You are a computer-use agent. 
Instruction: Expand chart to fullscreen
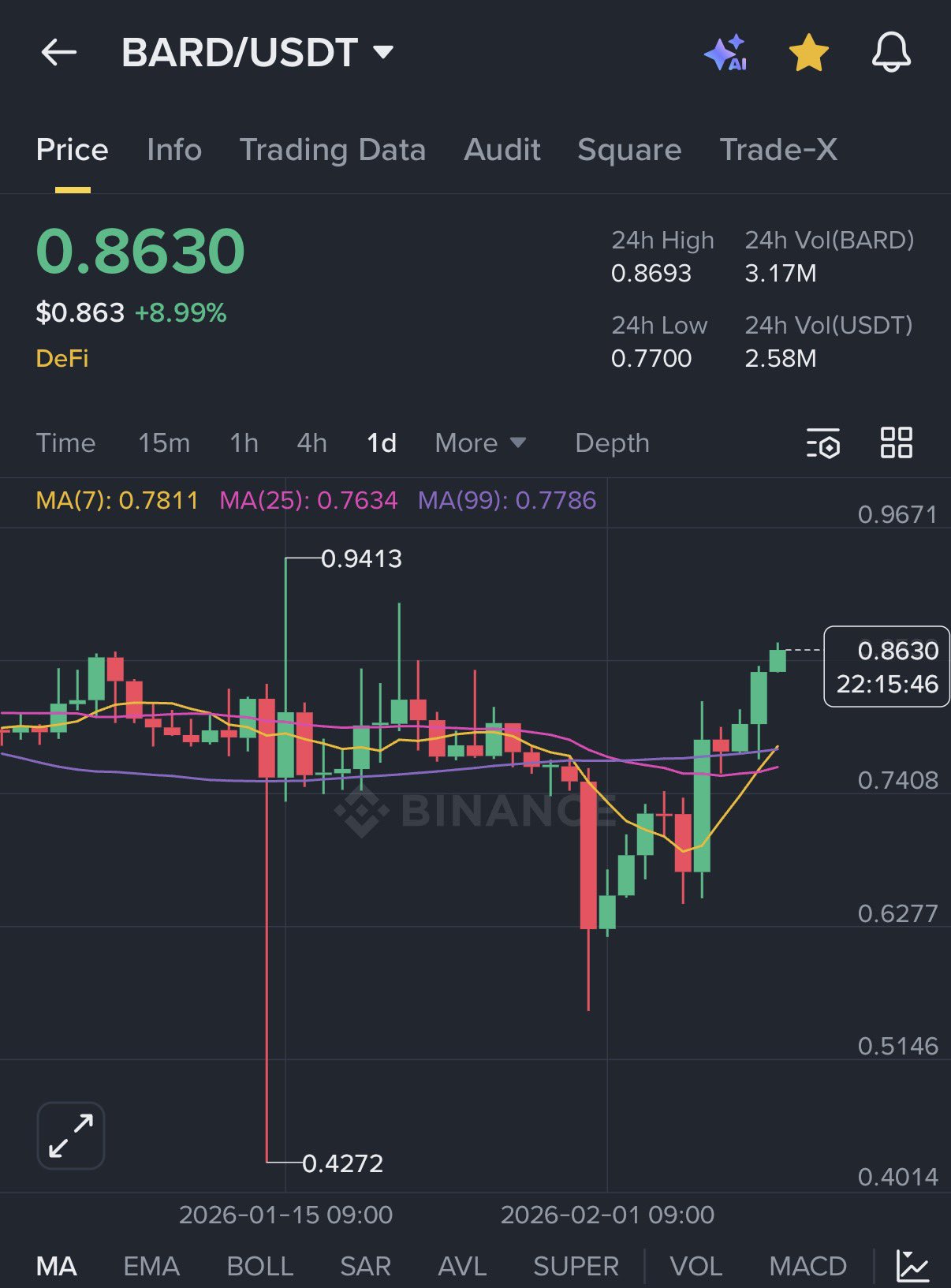pyautogui.click(x=71, y=1135)
